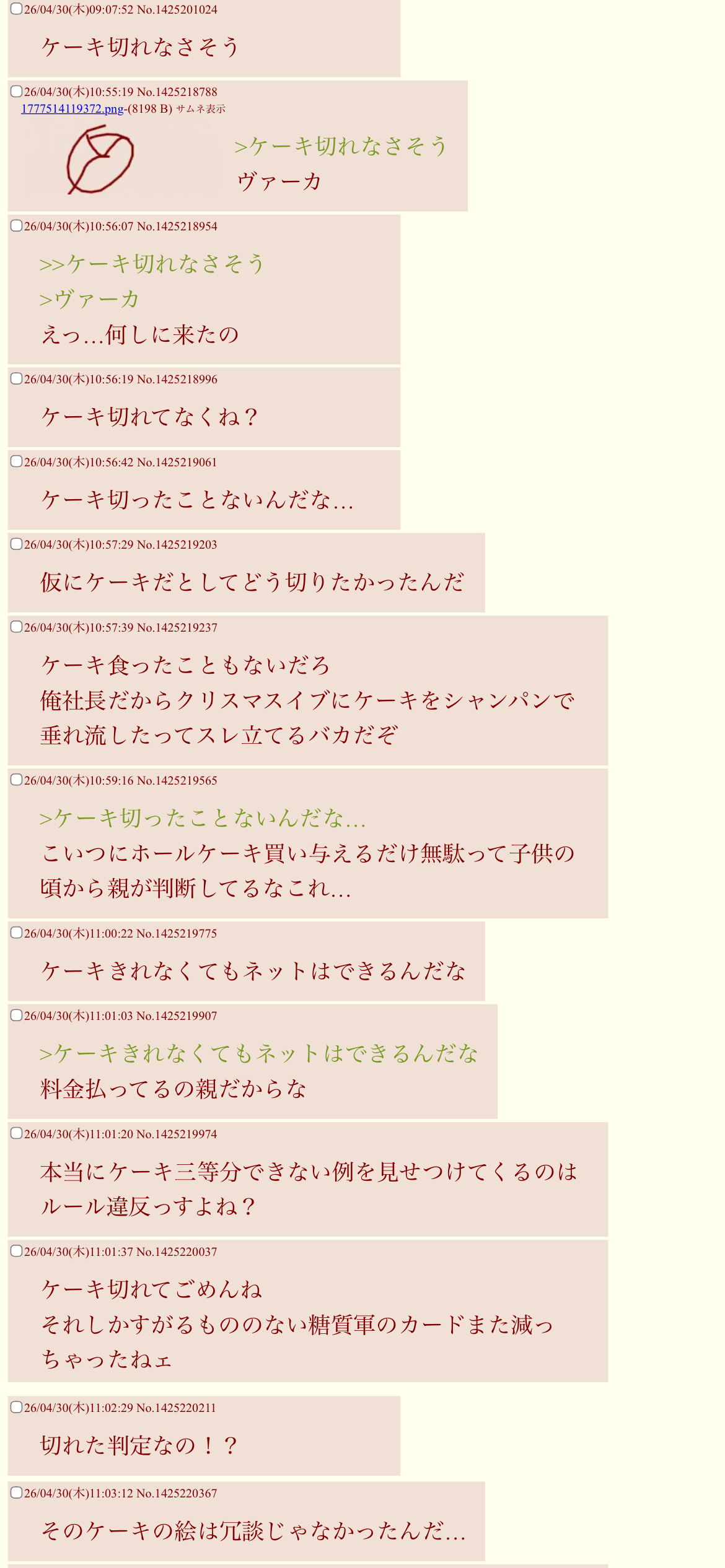Check the box for post No.1425220211
Screen dimensions: 725x1568
click(17, 1407)
